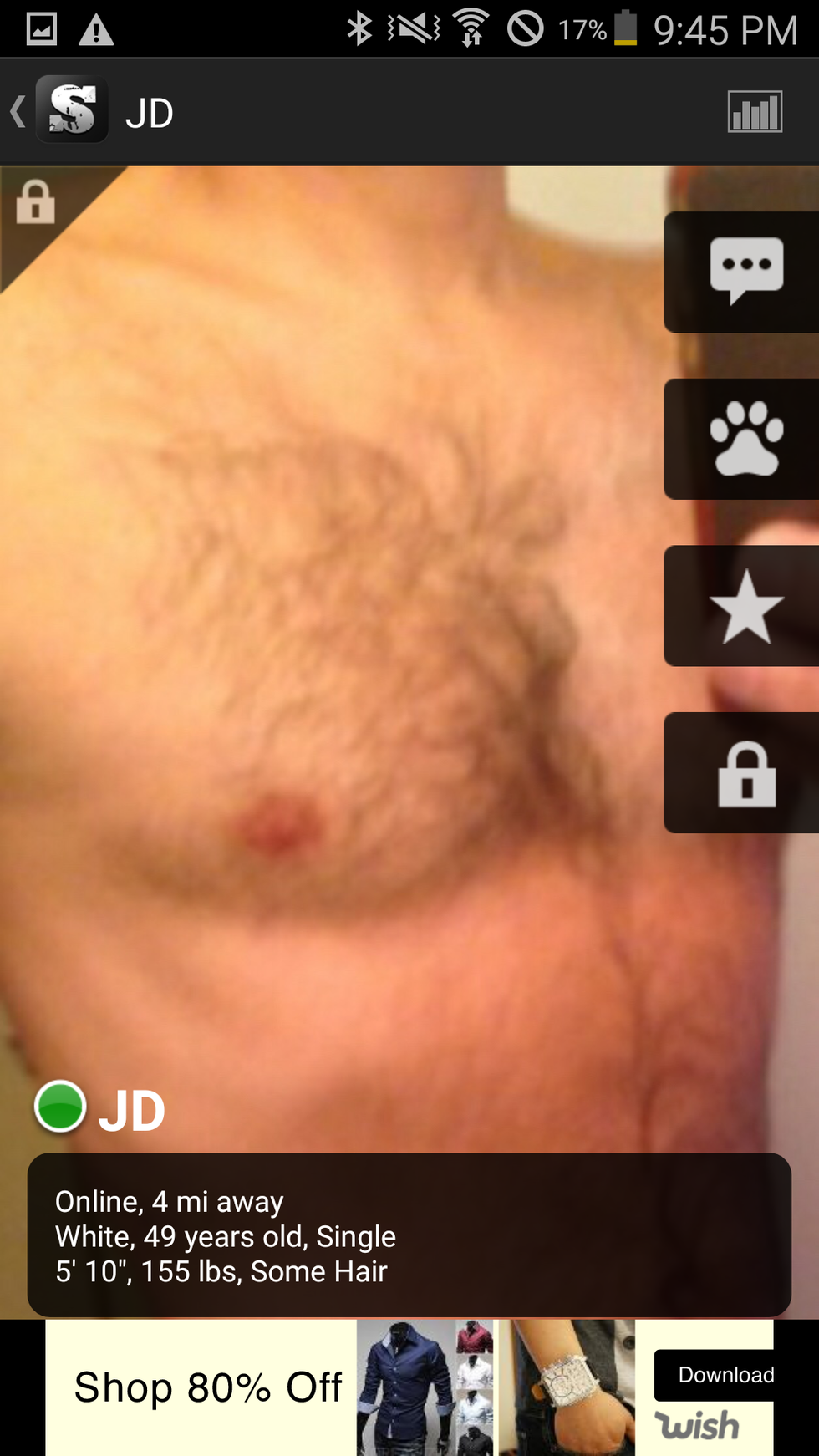Screen dimensions: 819x1456
Task: Open the Shop 80% Off ad banner
Action: (x=209, y=1387)
